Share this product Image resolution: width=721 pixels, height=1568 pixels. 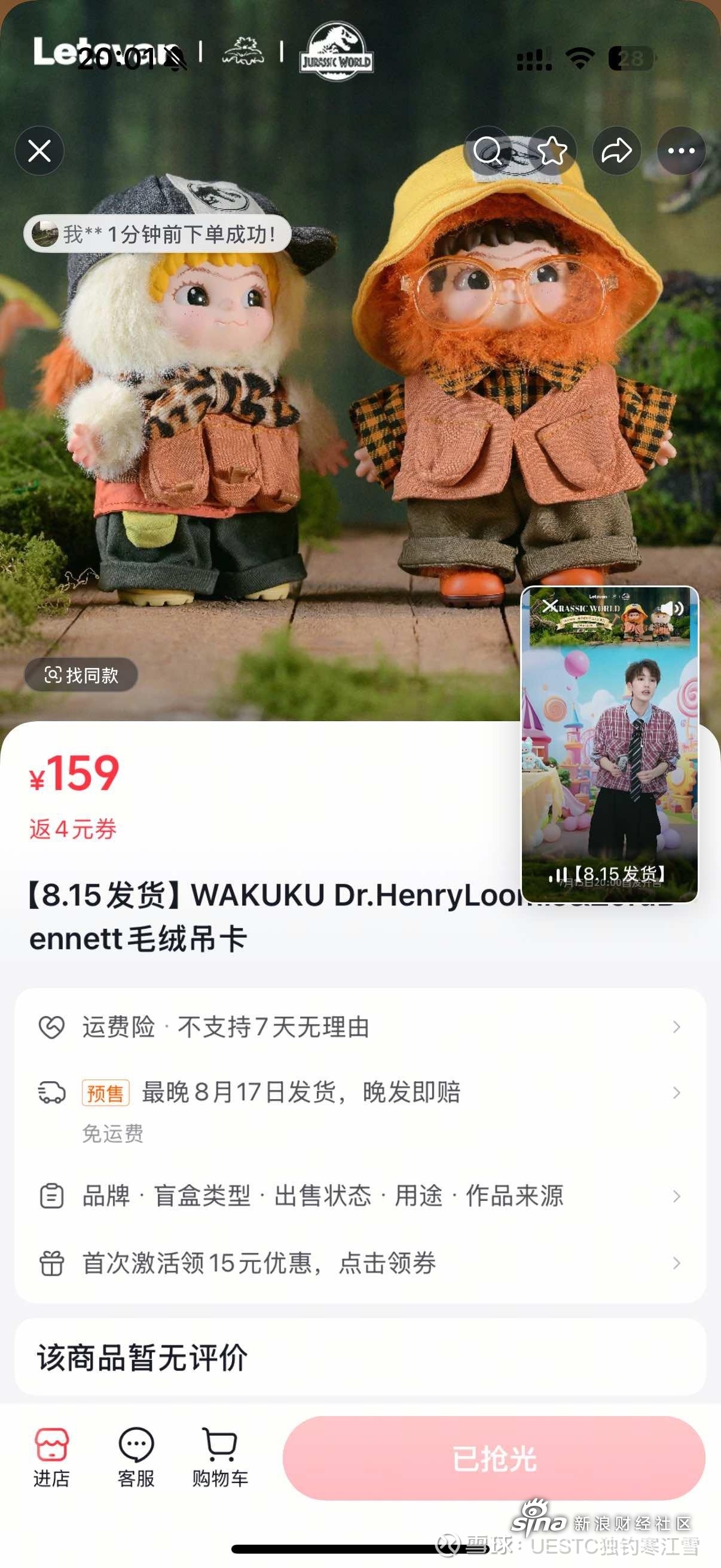pos(616,151)
